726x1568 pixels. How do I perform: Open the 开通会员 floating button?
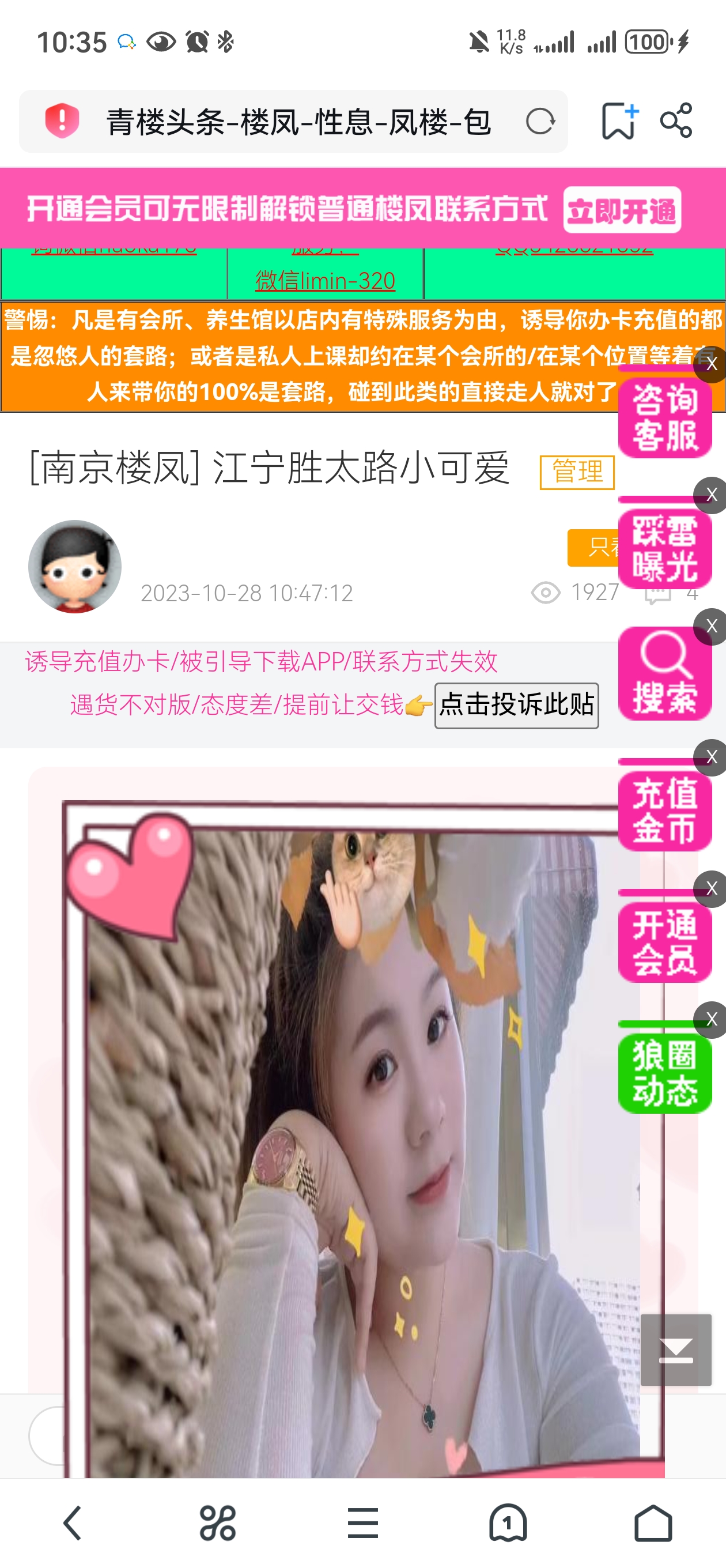664,941
